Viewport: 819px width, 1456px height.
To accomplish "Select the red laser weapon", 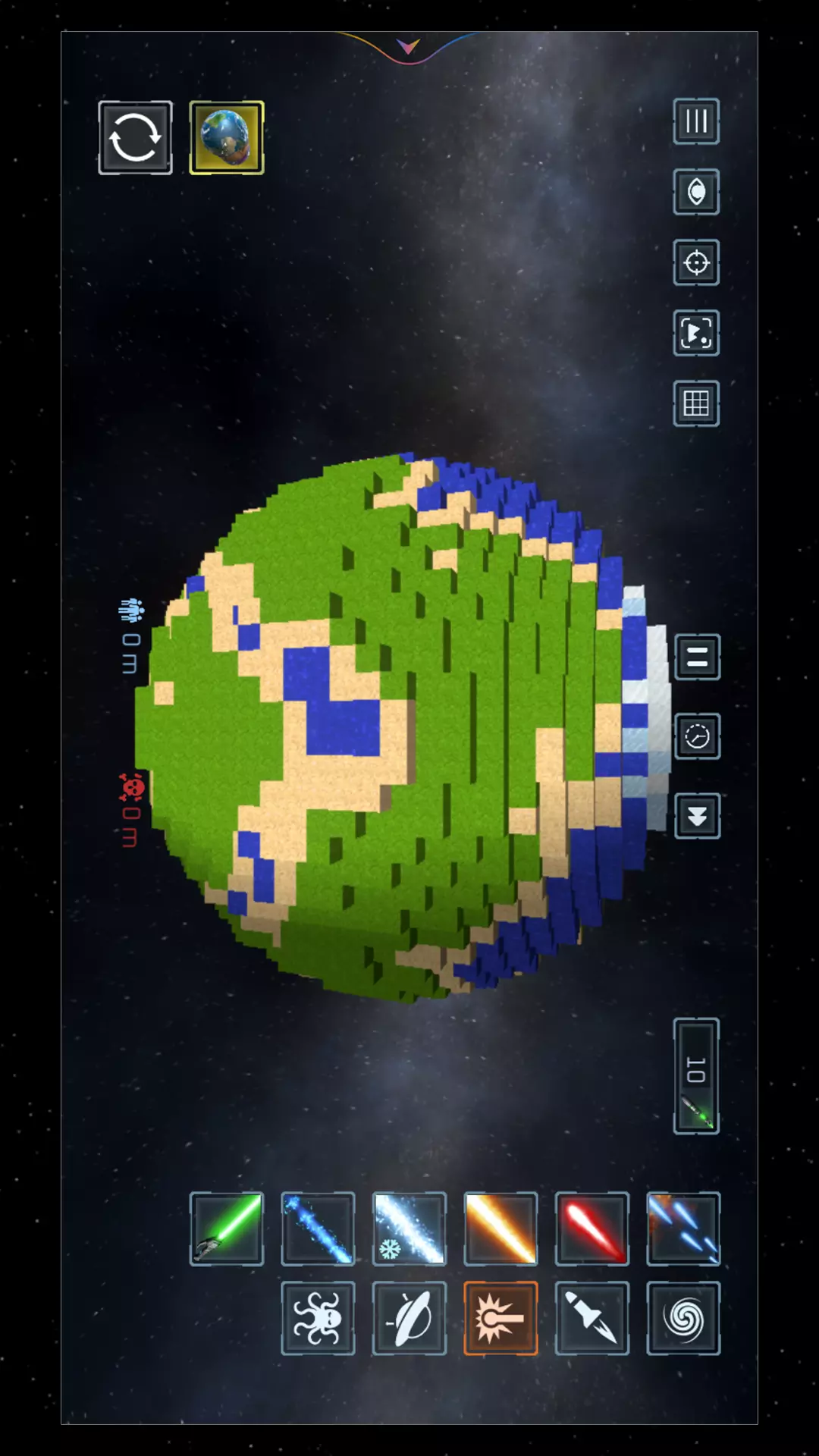I will coord(592,1228).
